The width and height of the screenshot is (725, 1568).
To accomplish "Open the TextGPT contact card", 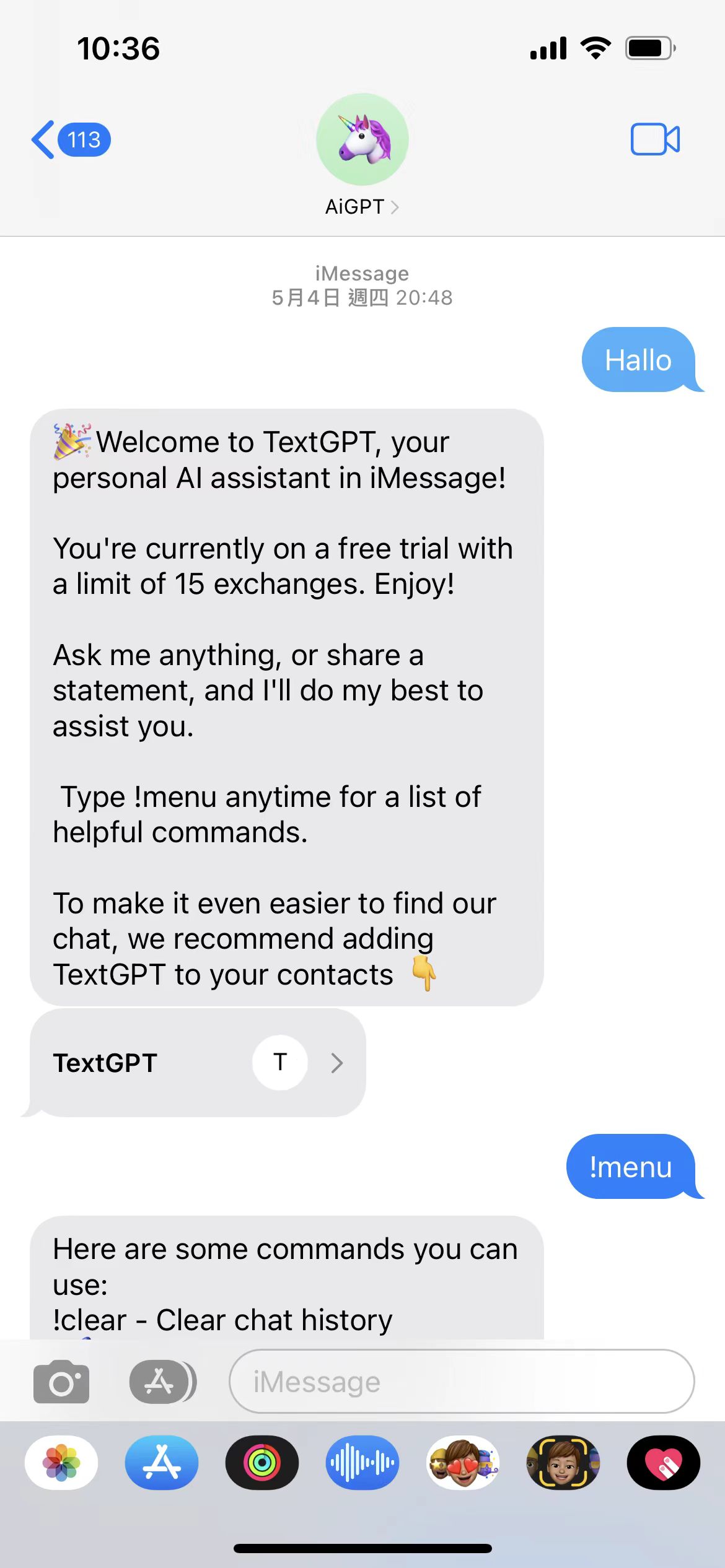I will pos(197,1063).
